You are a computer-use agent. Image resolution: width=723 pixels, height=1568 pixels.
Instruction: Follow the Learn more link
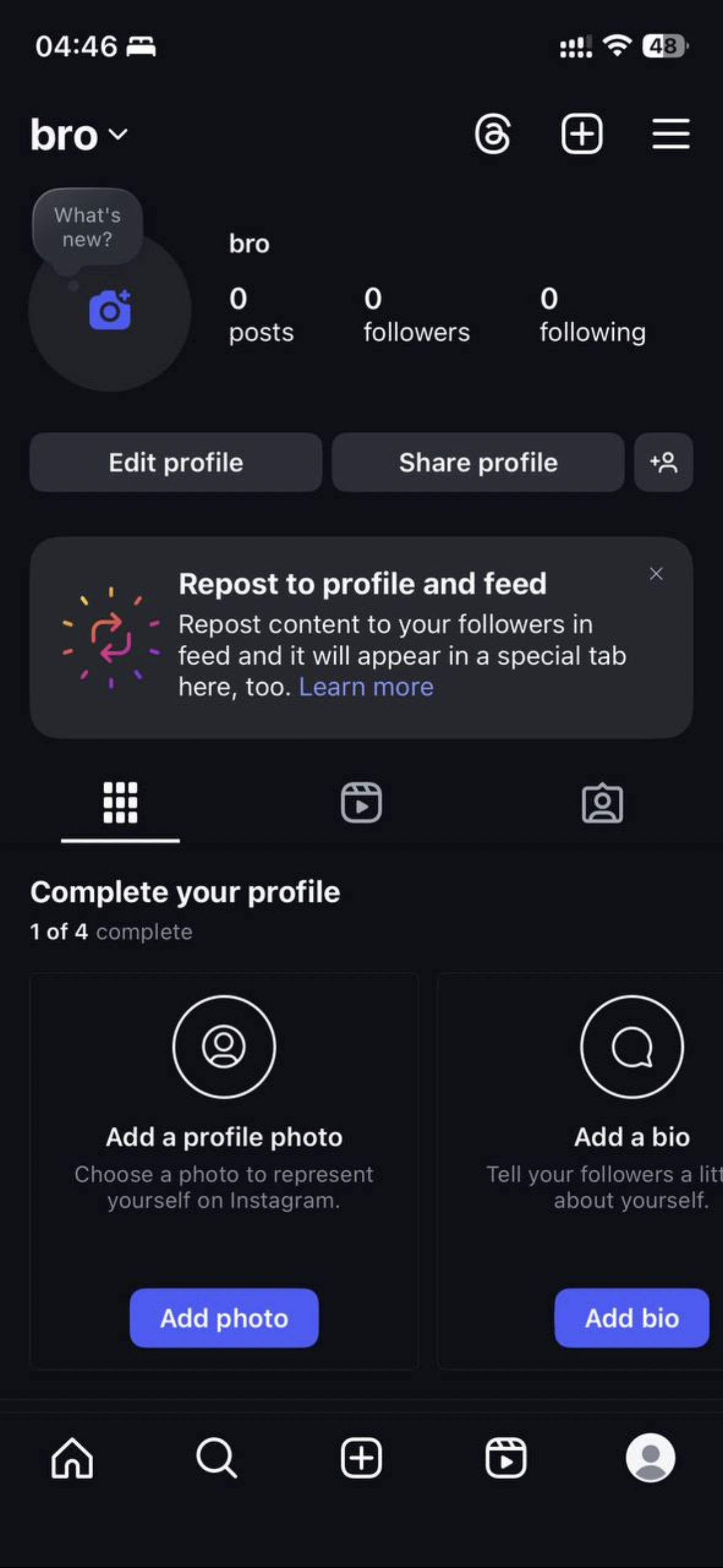tap(366, 687)
